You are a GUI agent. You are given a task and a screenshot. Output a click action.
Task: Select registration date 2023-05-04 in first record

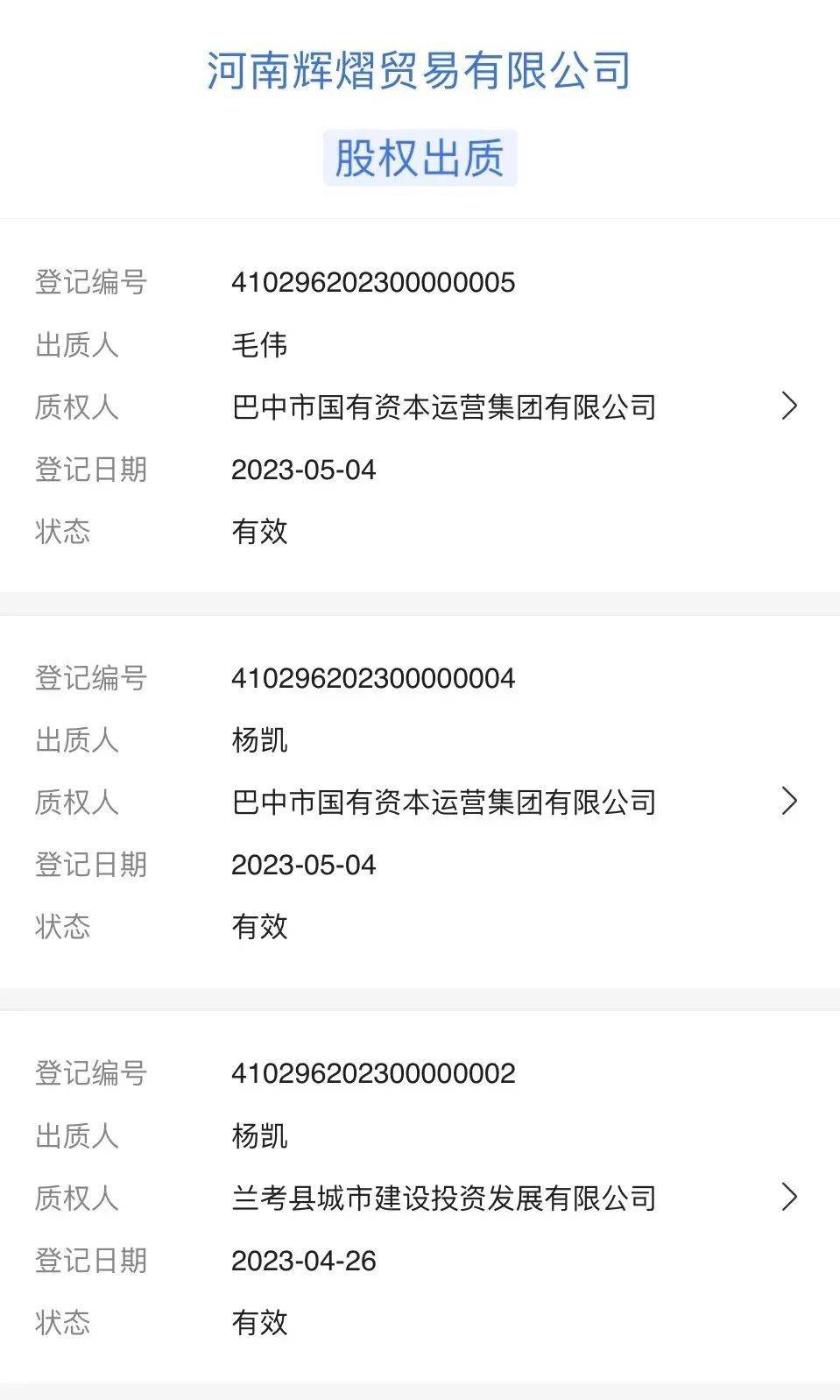click(302, 470)
